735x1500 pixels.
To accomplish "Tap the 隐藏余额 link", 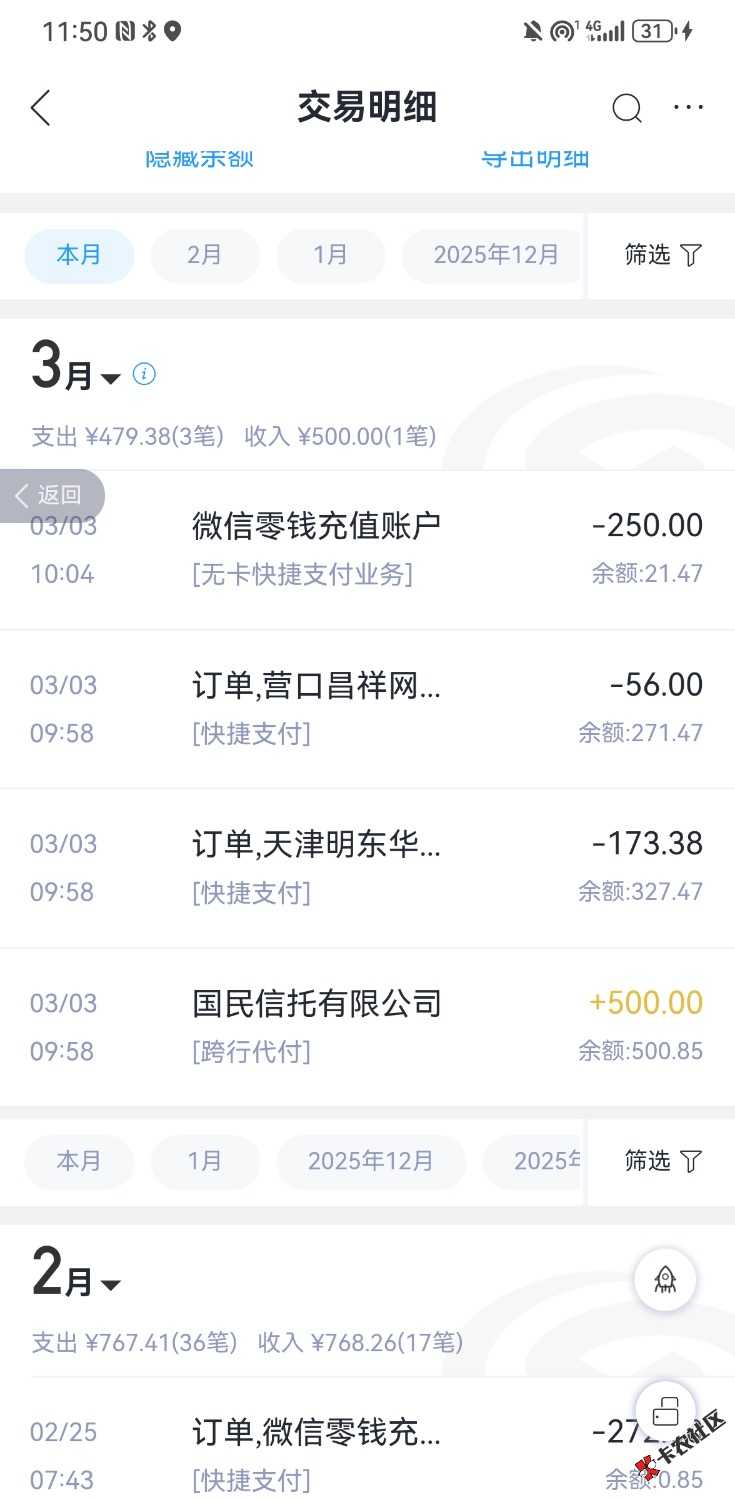I will click(x=200, y=159).
